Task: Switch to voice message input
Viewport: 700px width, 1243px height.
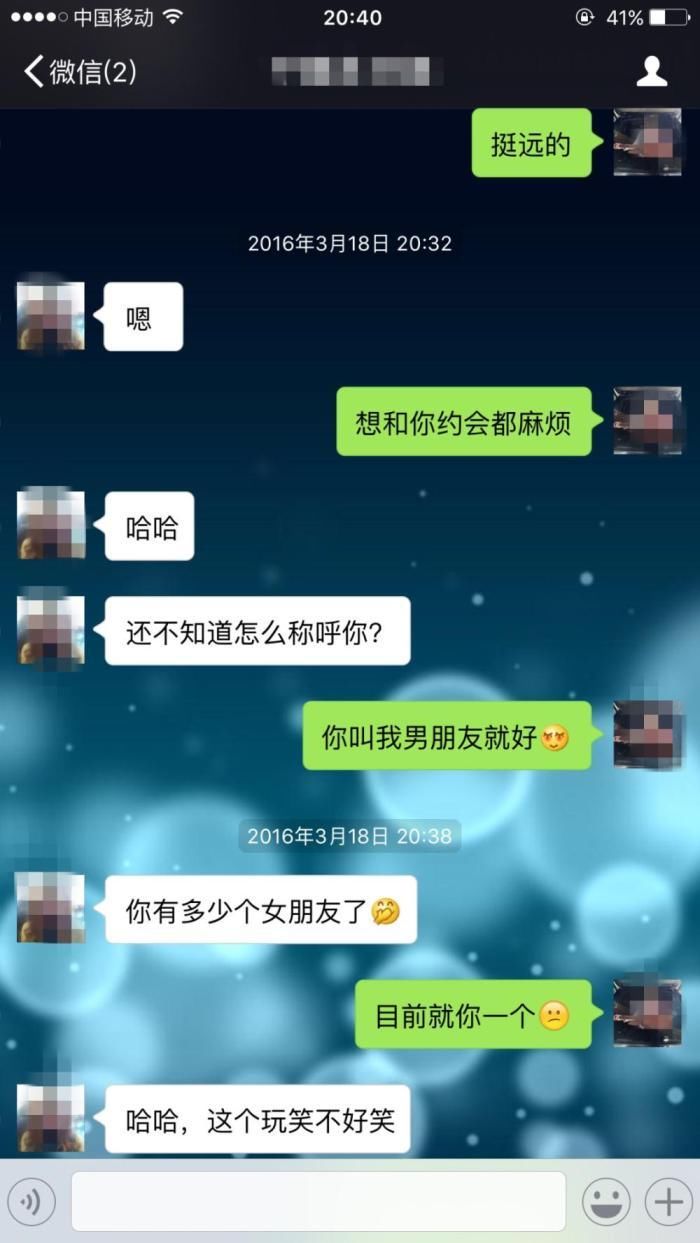Action: coord(32,1201)
